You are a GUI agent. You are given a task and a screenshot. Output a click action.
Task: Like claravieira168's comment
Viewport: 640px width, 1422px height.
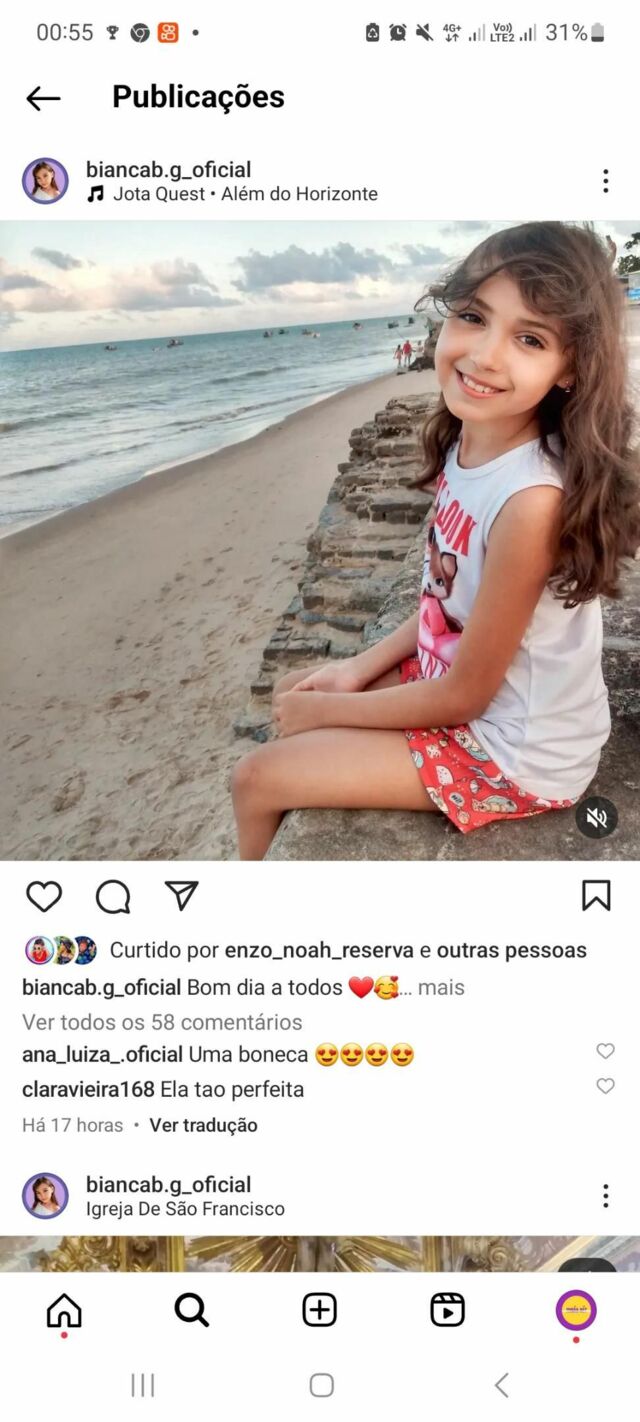click(x=605, y=1086)
